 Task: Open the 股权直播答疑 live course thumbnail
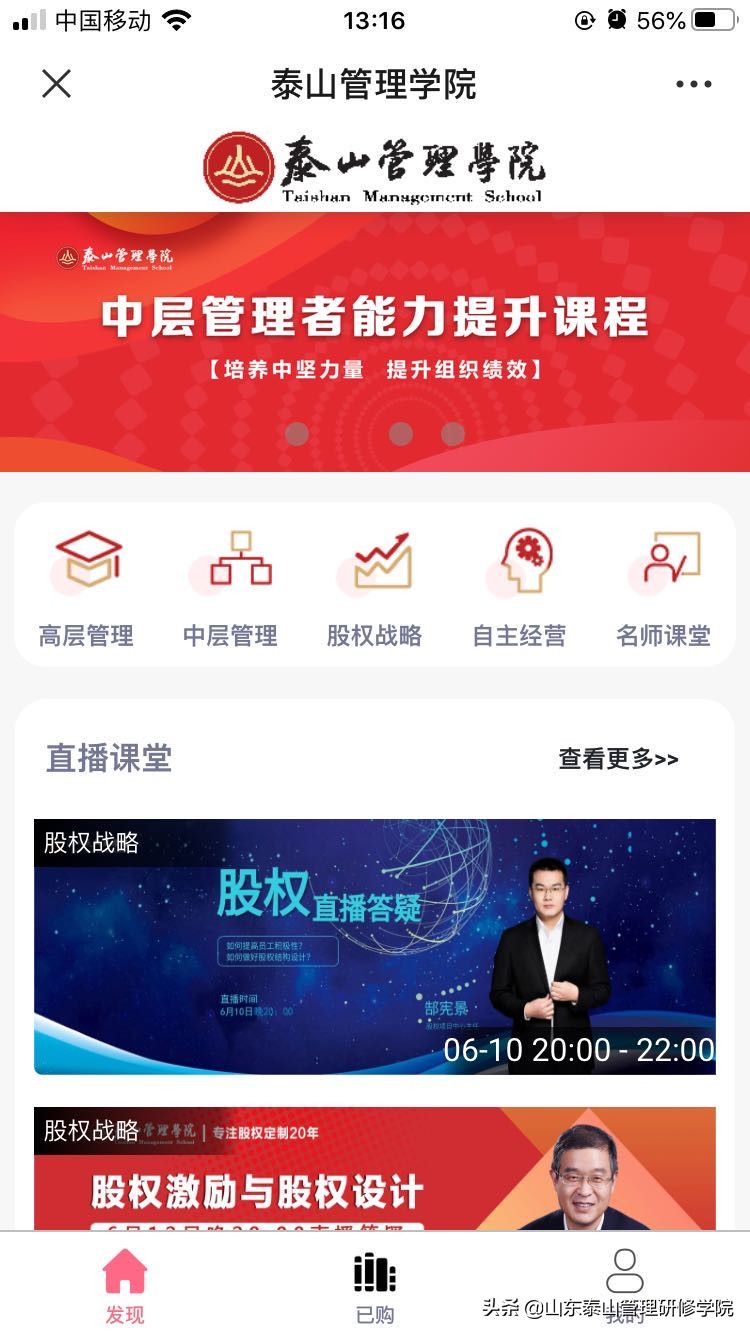(375, 945)
